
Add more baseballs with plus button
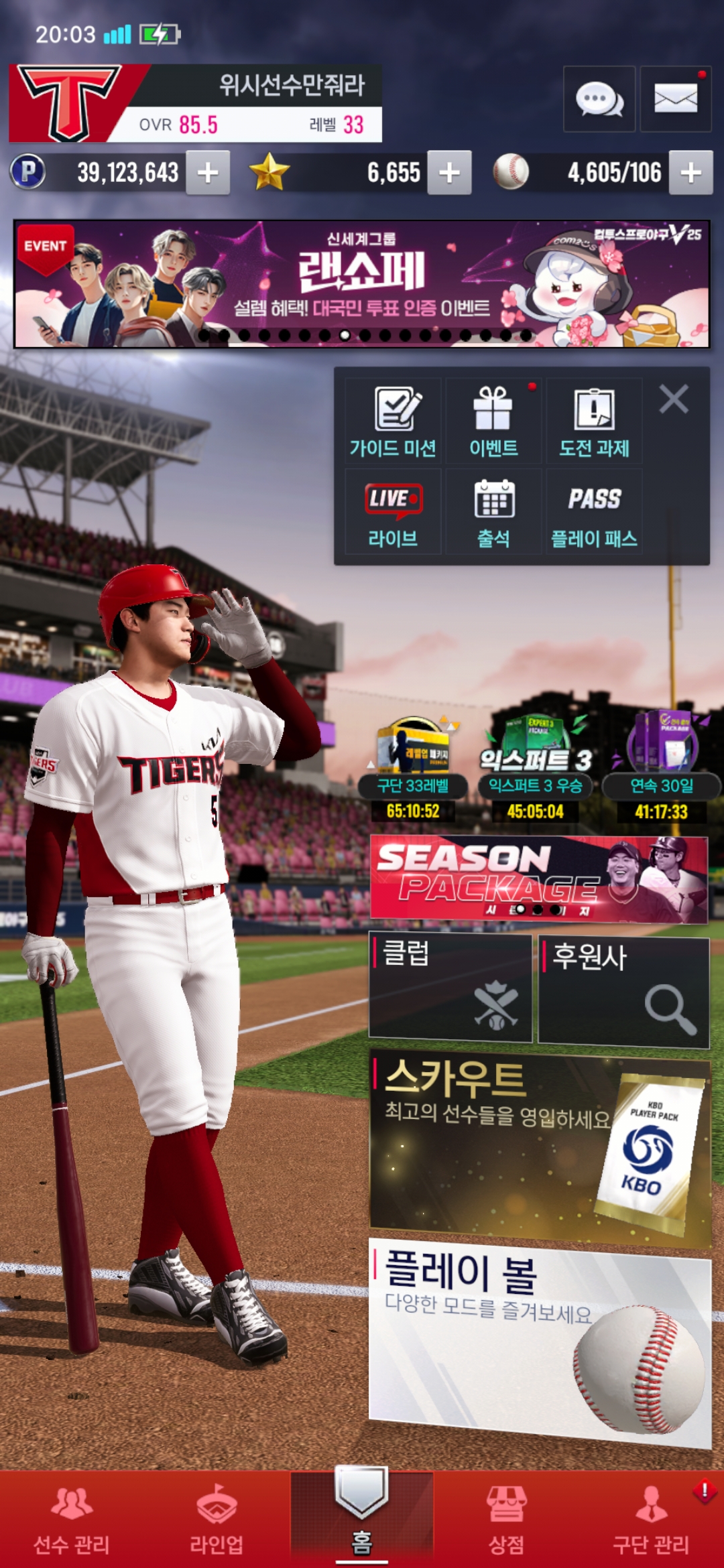(690, 173)
